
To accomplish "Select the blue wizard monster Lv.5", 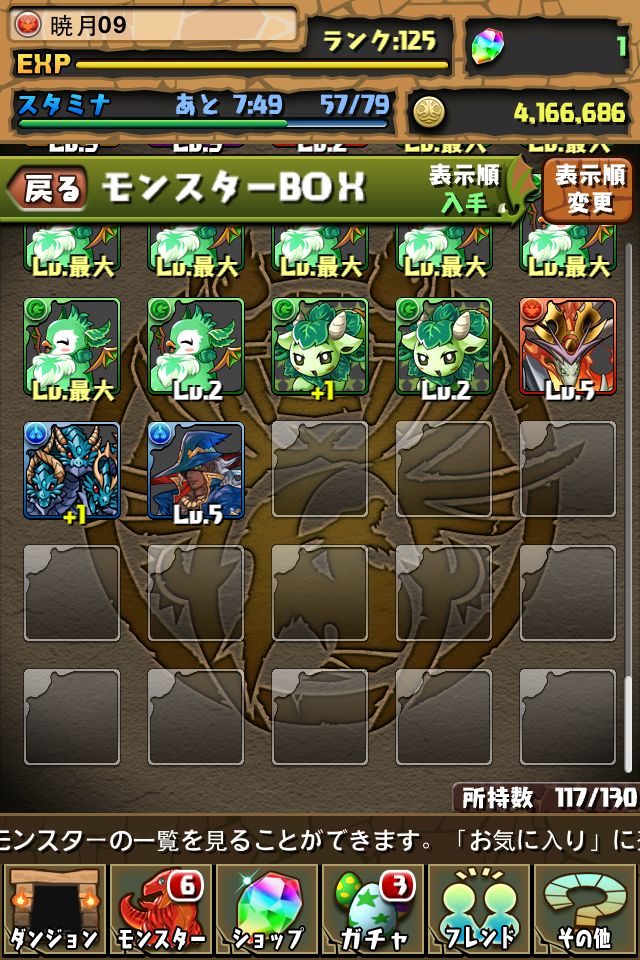I will tap(196, 471).
